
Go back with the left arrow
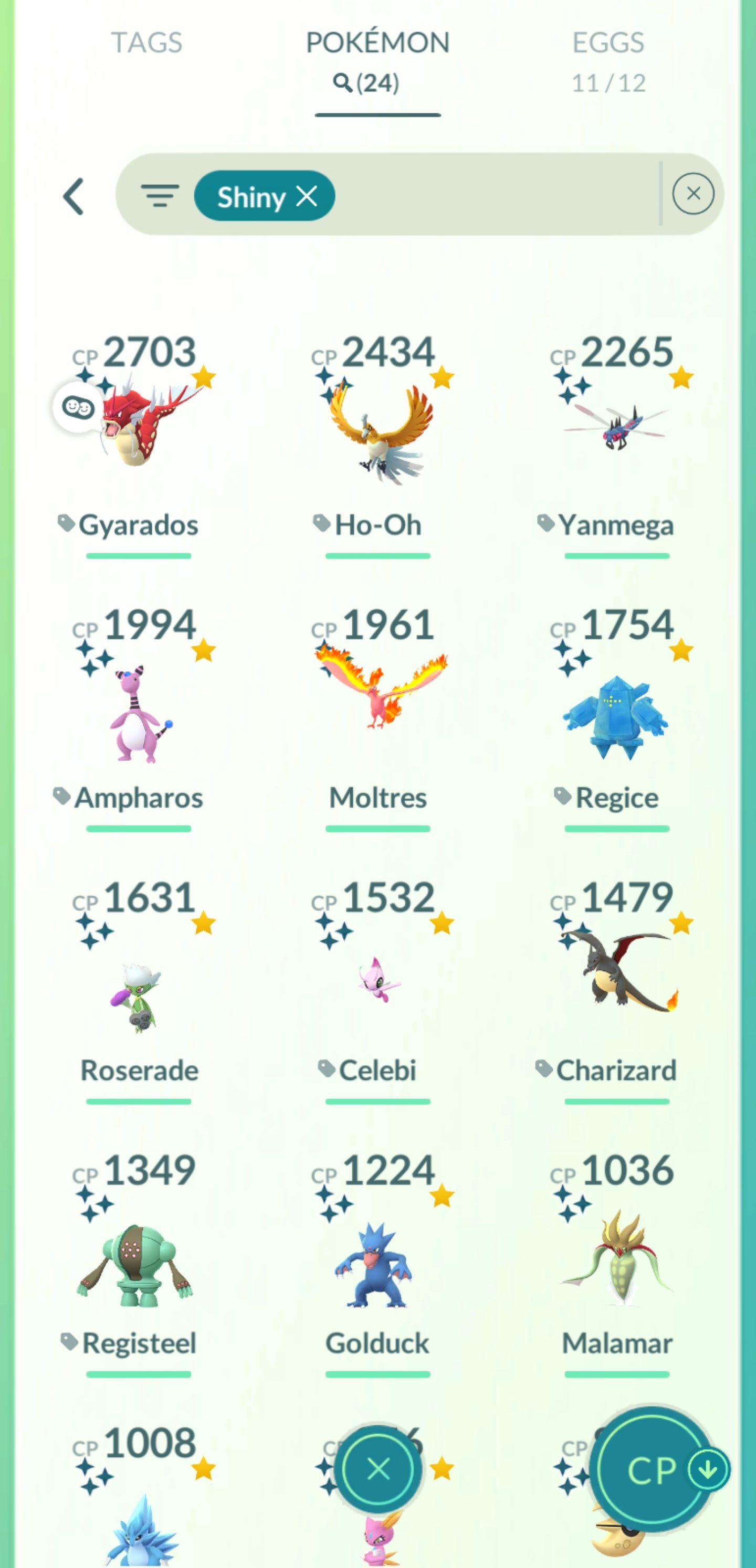coord(73,196)
